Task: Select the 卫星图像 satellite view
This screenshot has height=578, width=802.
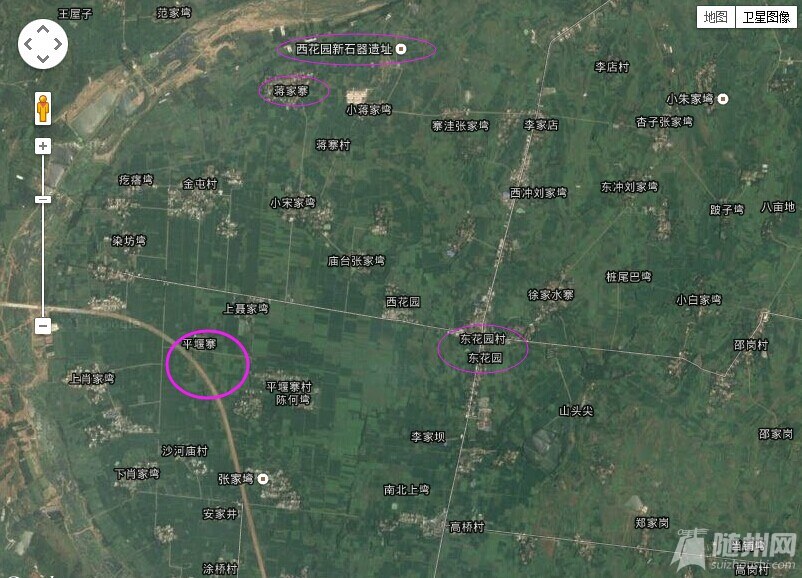Action: [766, 17]
